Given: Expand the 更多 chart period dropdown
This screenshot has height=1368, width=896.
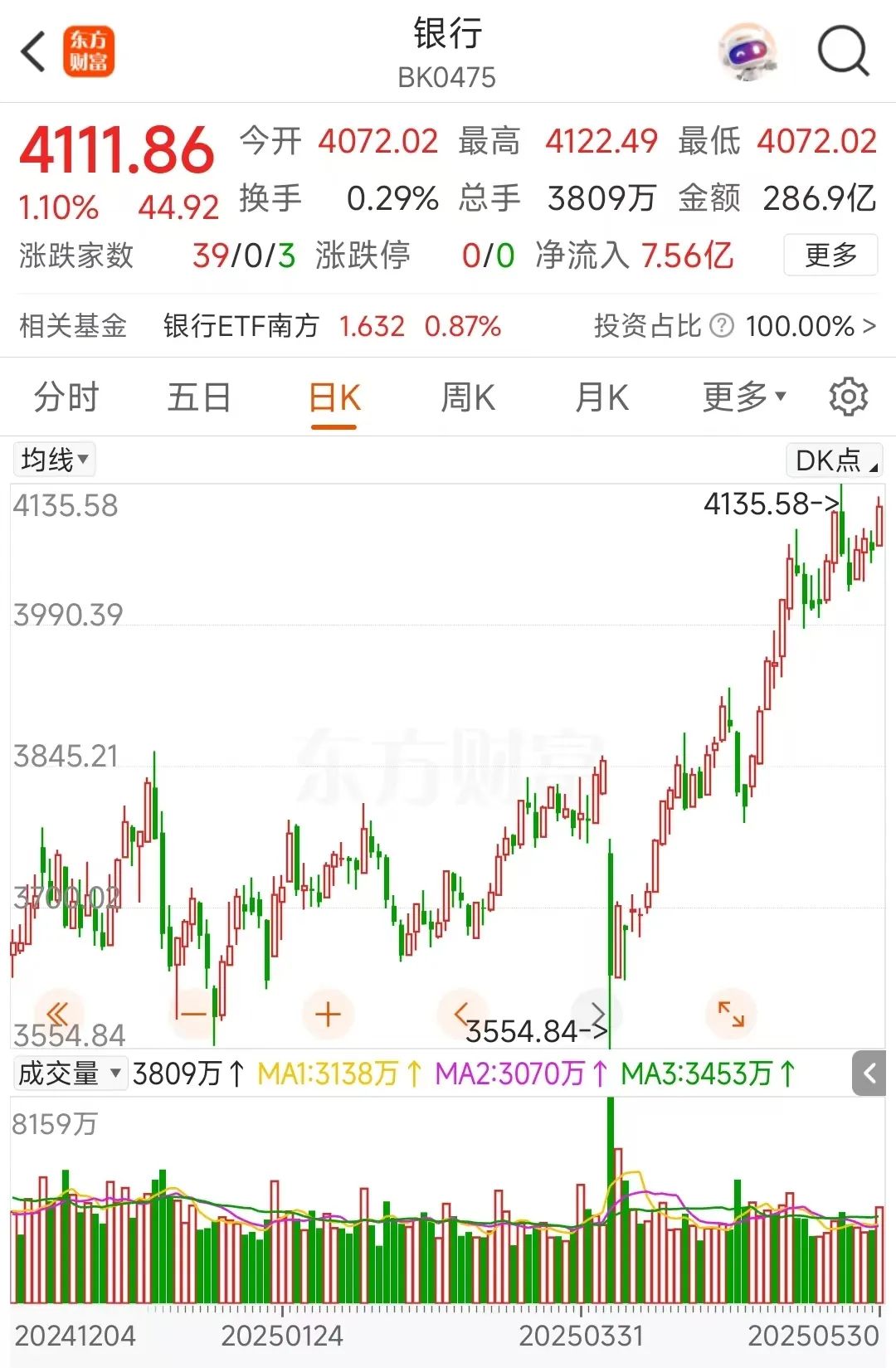Looking at the screenshot, I should [743, 397].
